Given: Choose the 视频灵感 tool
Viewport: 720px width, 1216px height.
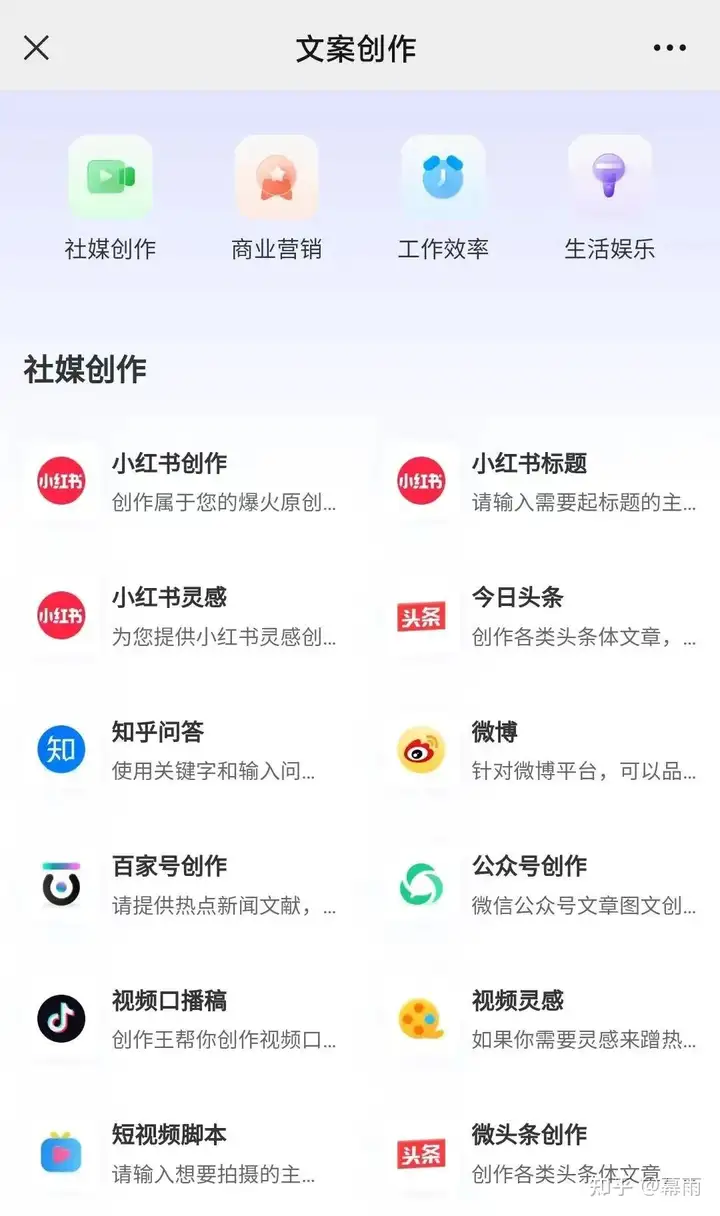Looking at the screenshot, I should pos(545,1019).
